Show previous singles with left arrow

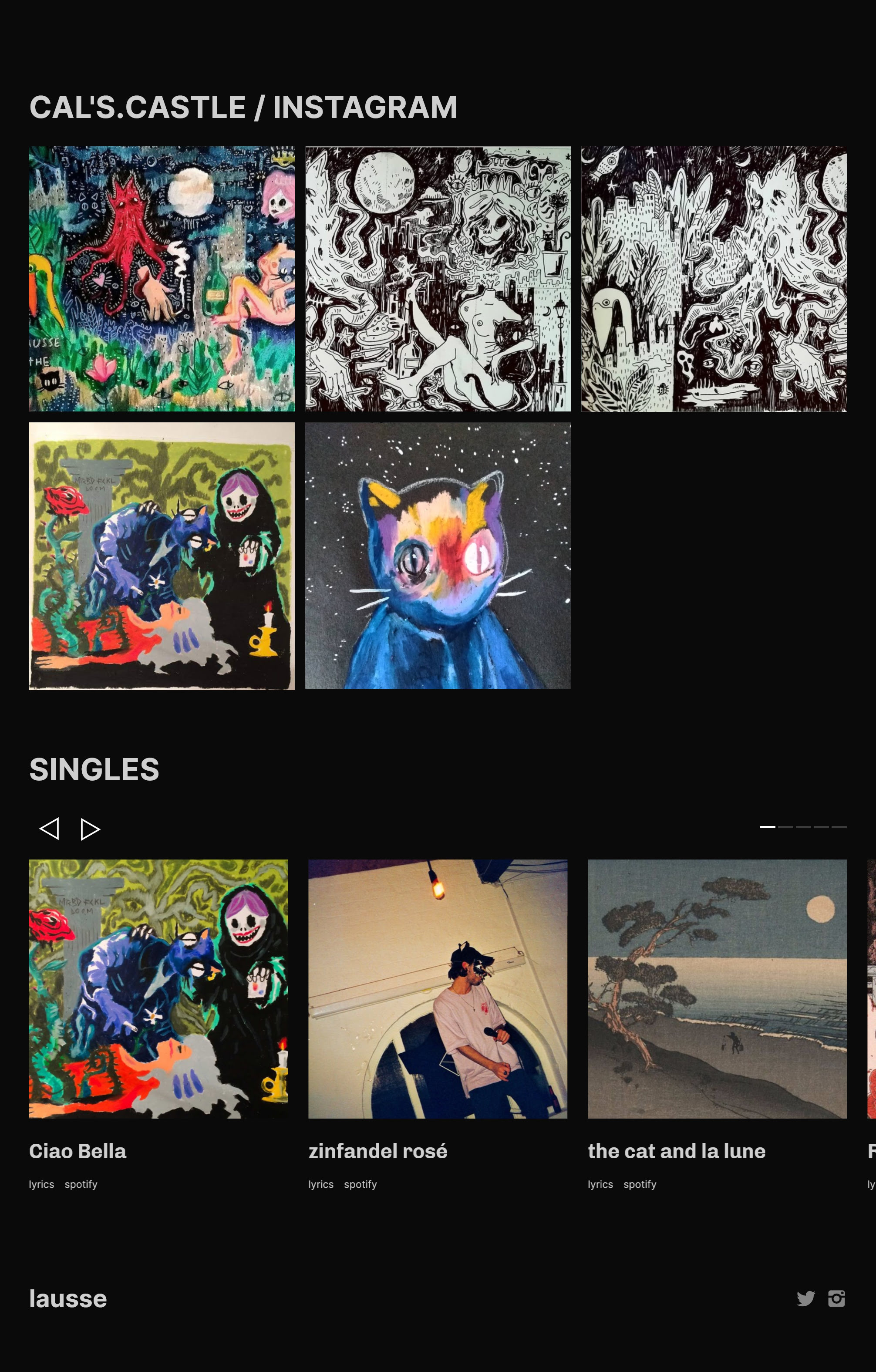pyautogui.click(x=49, y=829)
